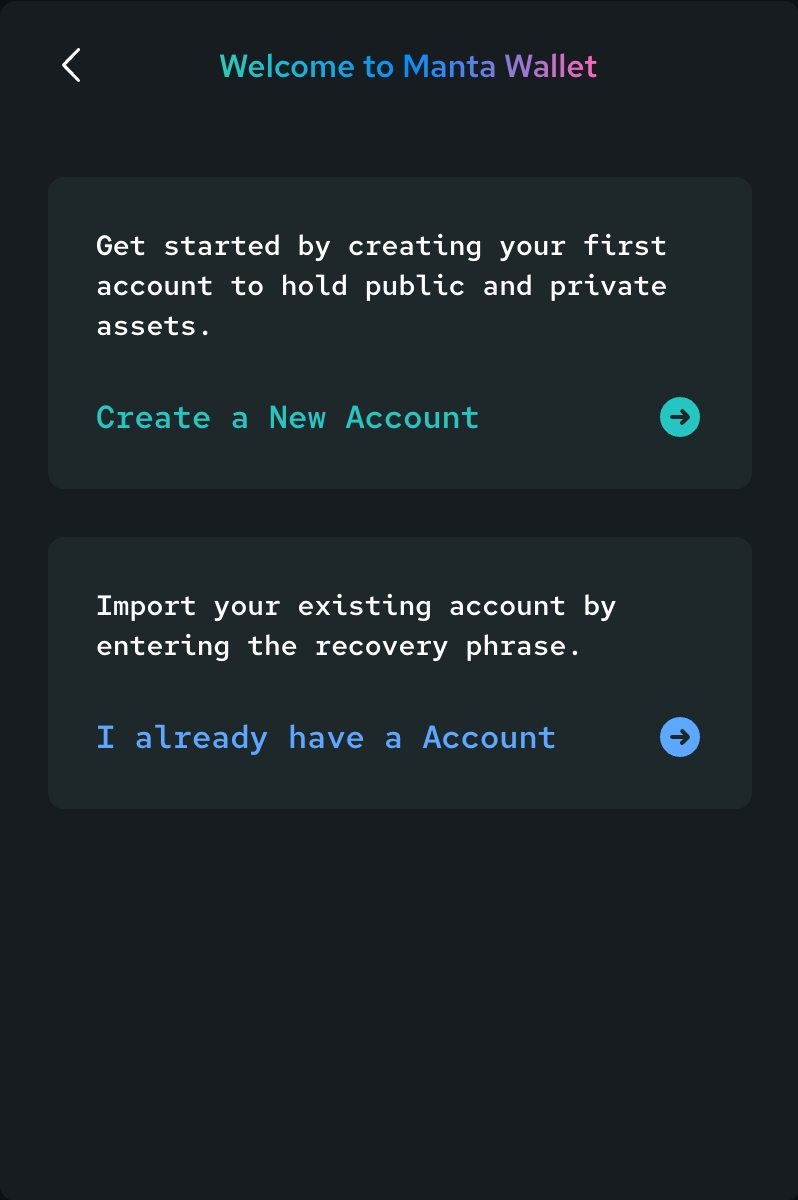Go back using the top-left arrow

click(x=71, y=66)
